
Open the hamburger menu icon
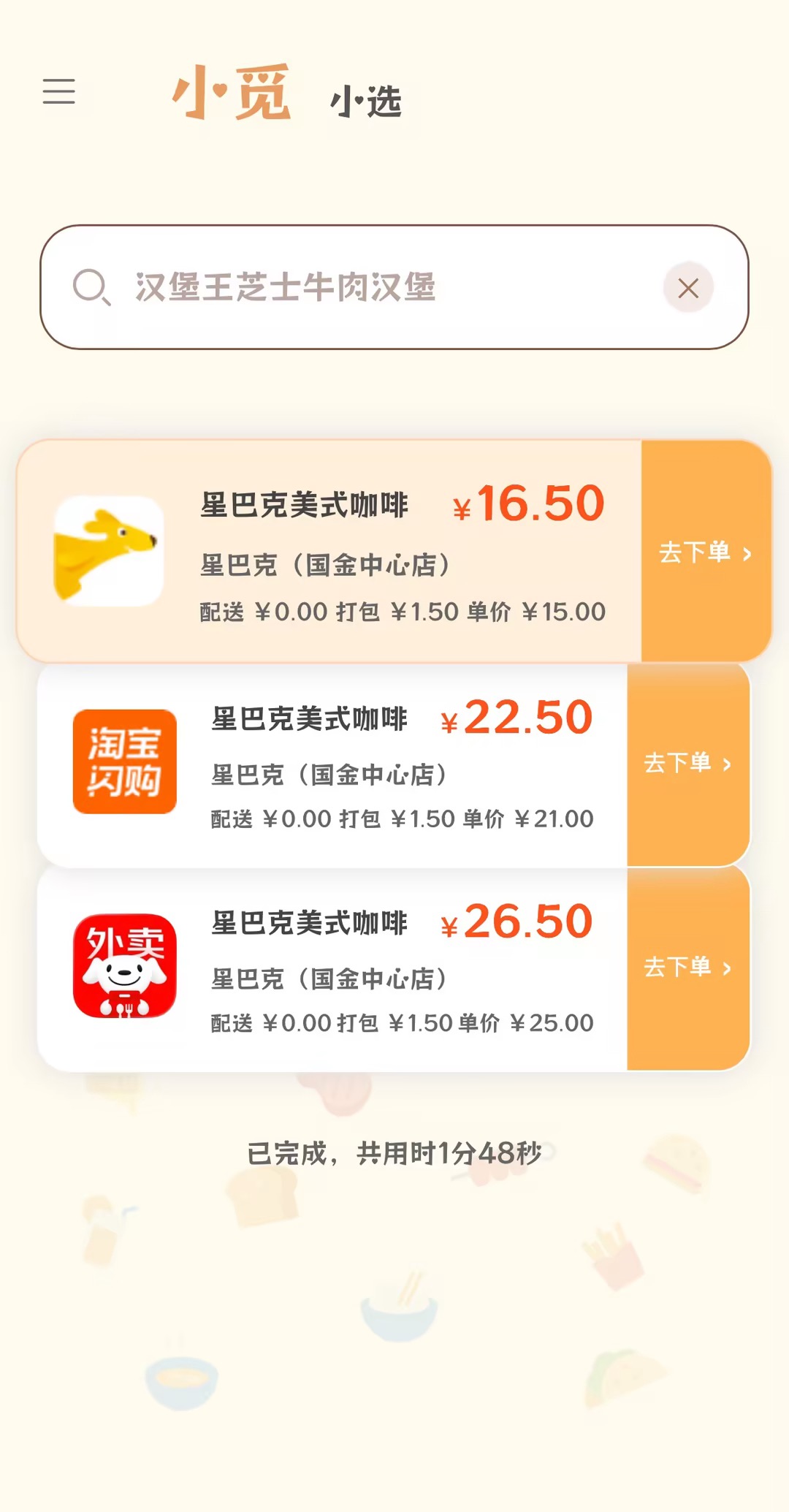pos(59,93)
